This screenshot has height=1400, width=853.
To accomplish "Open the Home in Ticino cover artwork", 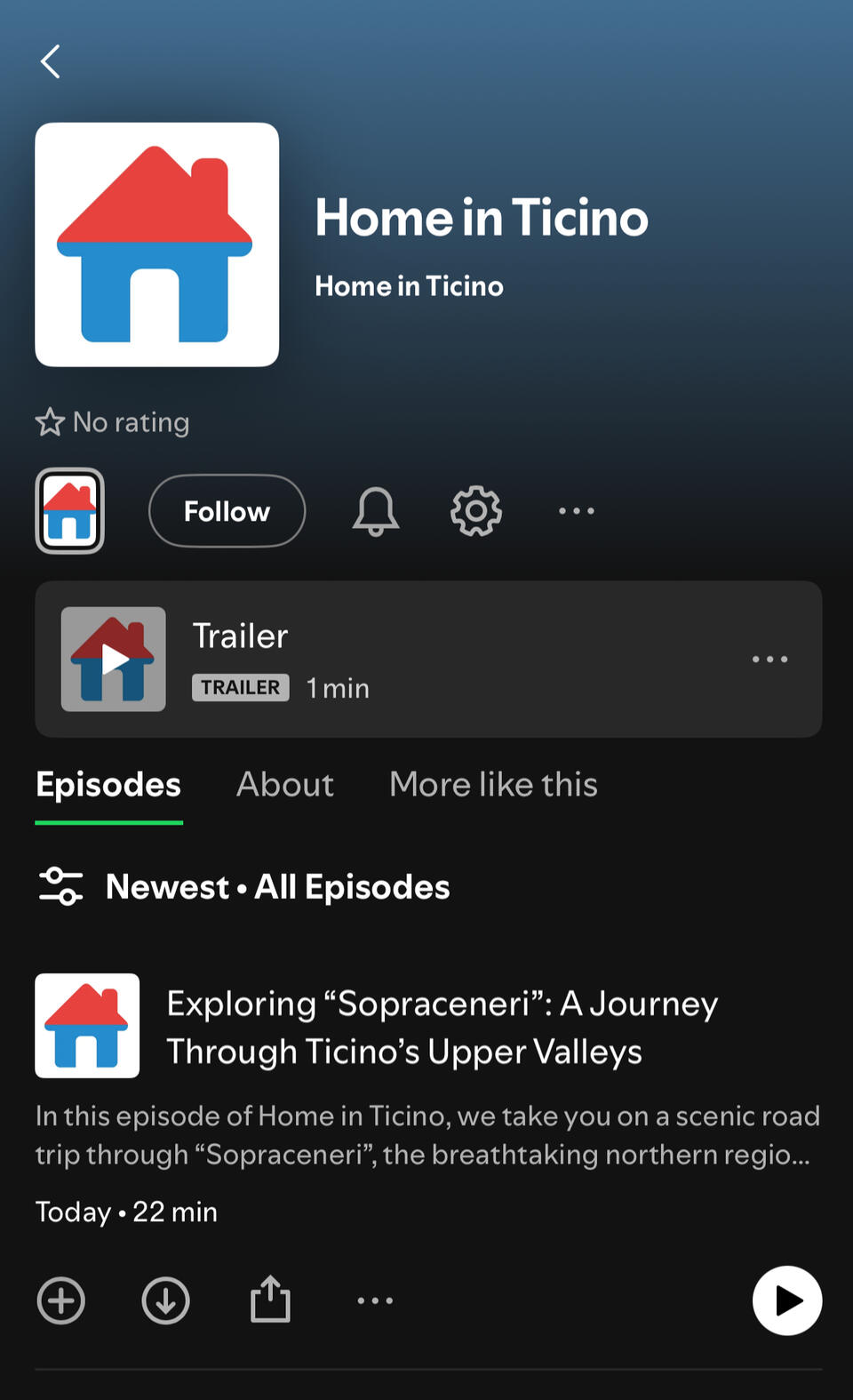I will pyautogui.click(x=157, y=244).
